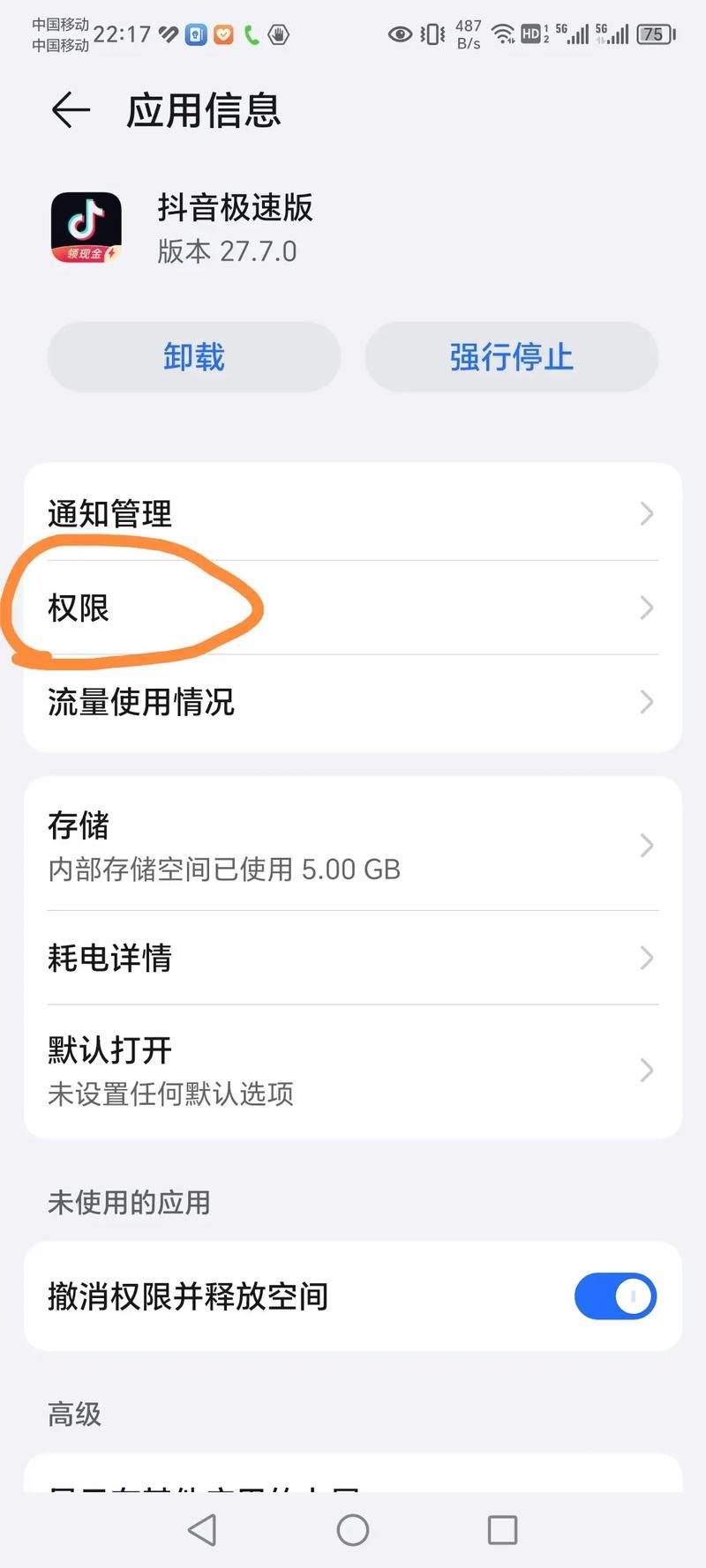The image size is (706, 1568).
Task: Expand the 通知管理 entry
Action: click(x=352, y=514)
